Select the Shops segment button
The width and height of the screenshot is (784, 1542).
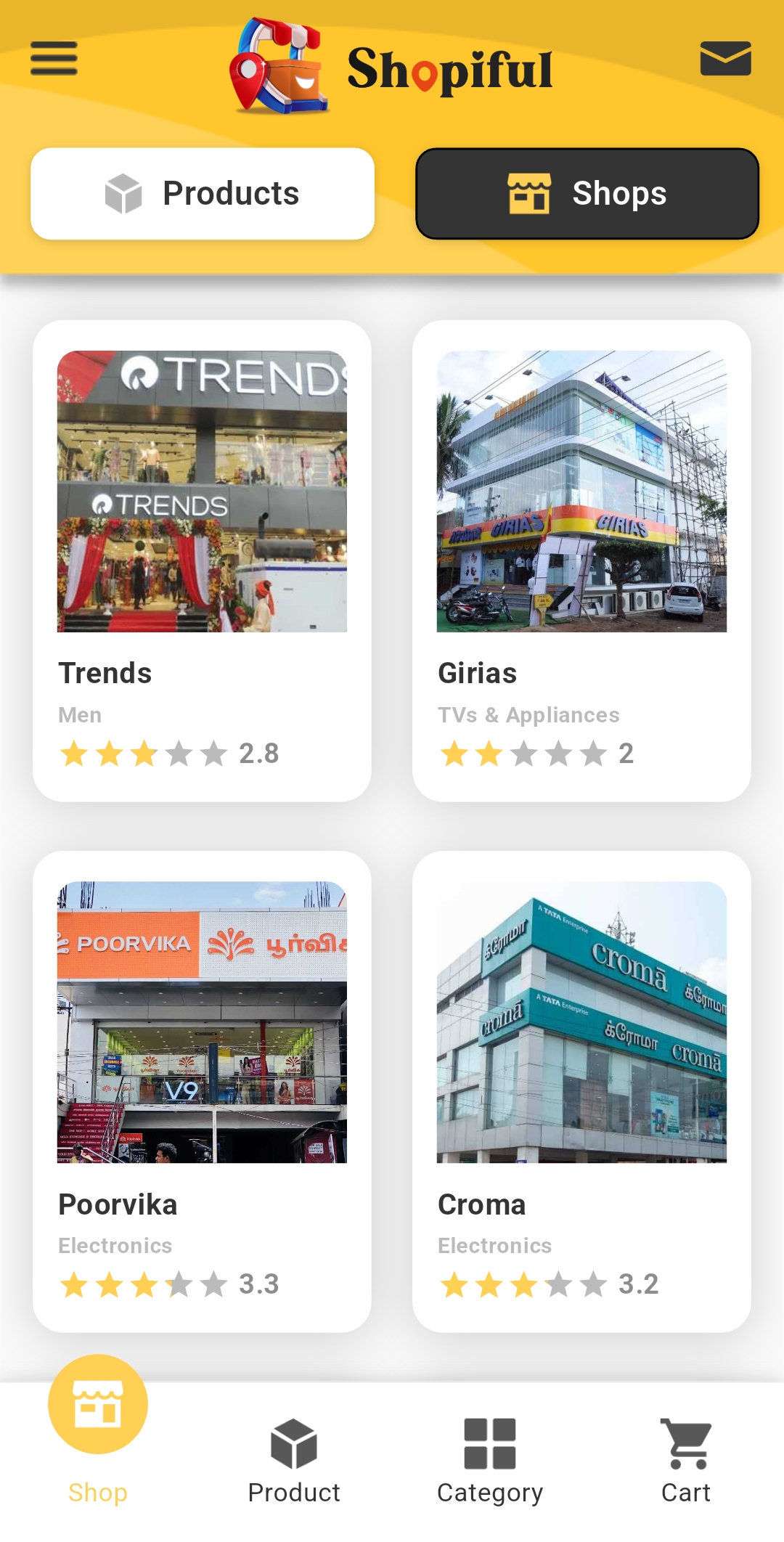click(x=587, y=194)
